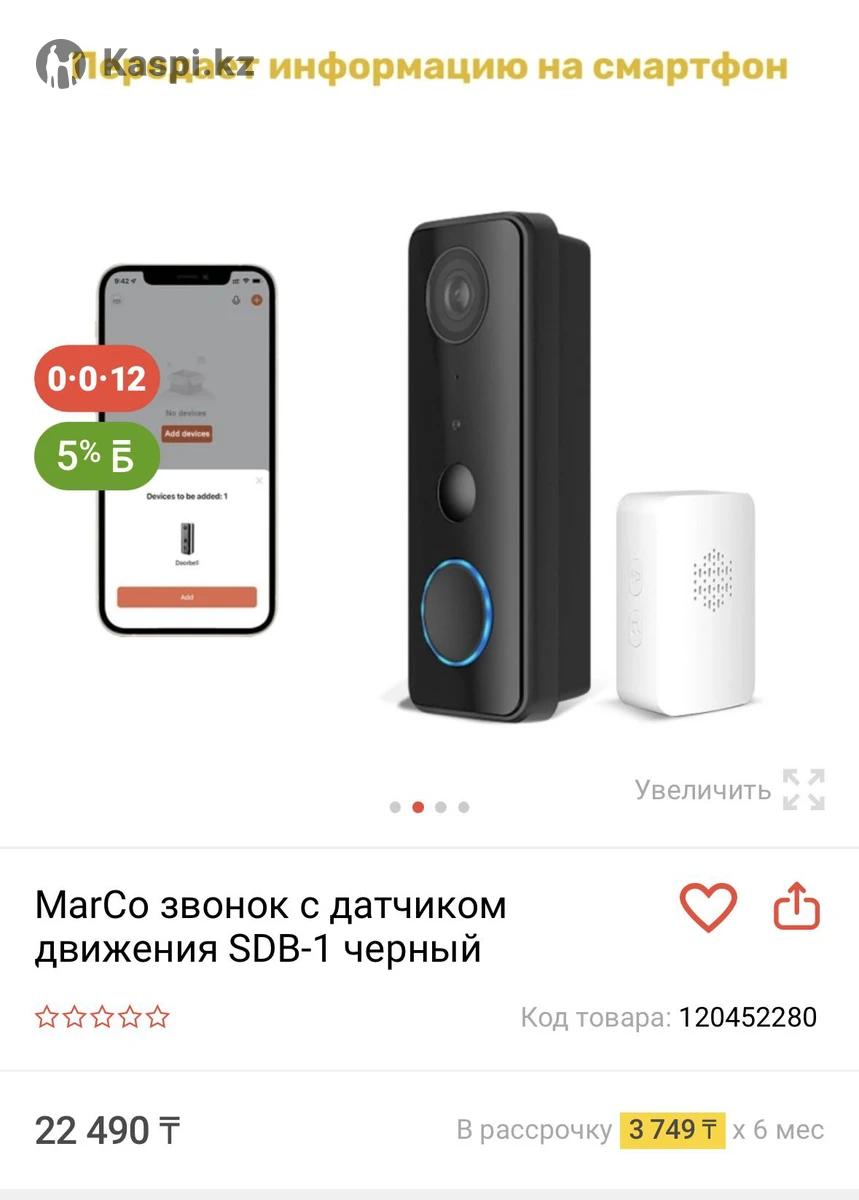Open reviews via the star rating
This screenshot has width=859, height=1200.
coord(102,1018)
